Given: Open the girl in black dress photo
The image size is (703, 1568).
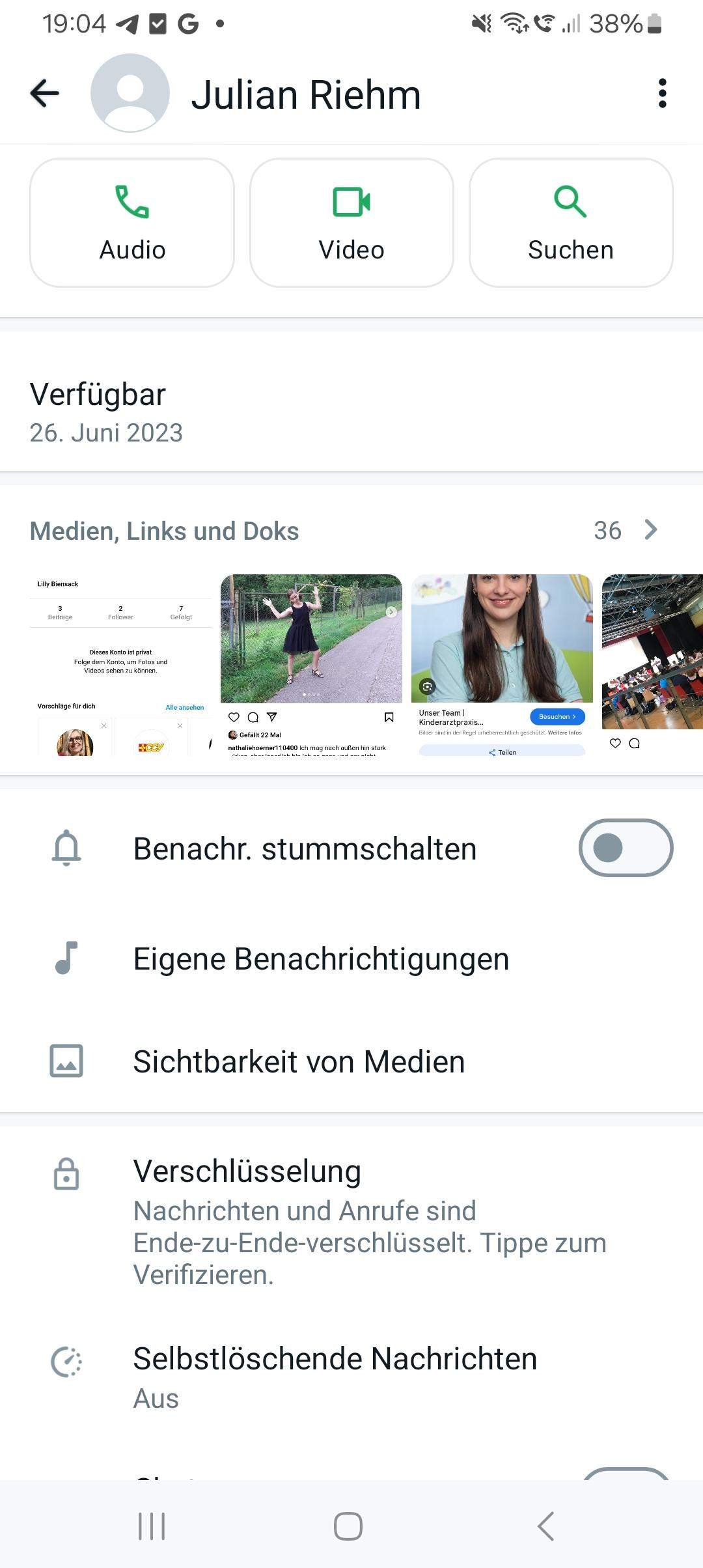Looking at the screenshot, I should pos(311,665).
